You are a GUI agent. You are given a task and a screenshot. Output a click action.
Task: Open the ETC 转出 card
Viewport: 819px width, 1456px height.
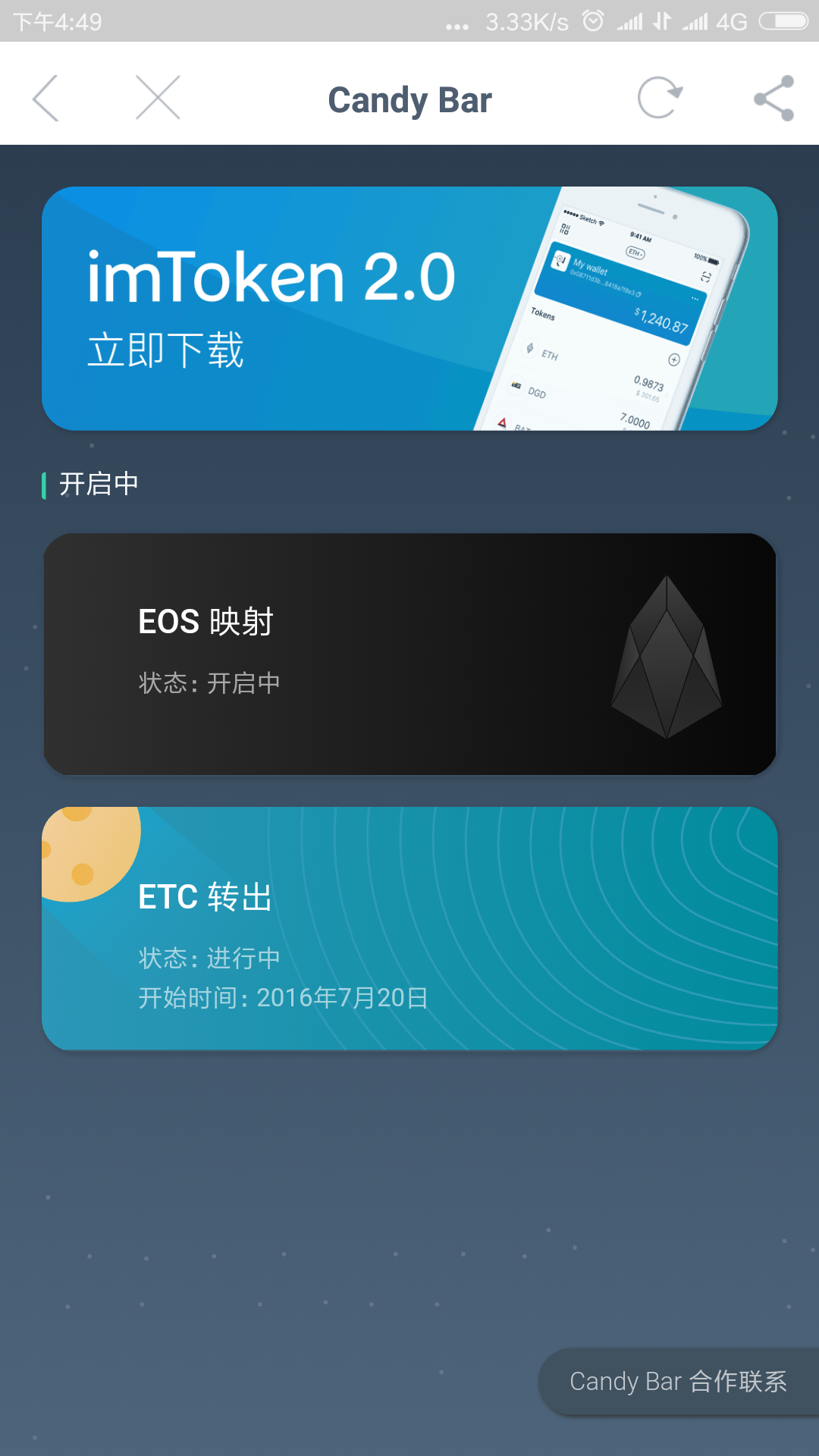click(x=409, y=928)
